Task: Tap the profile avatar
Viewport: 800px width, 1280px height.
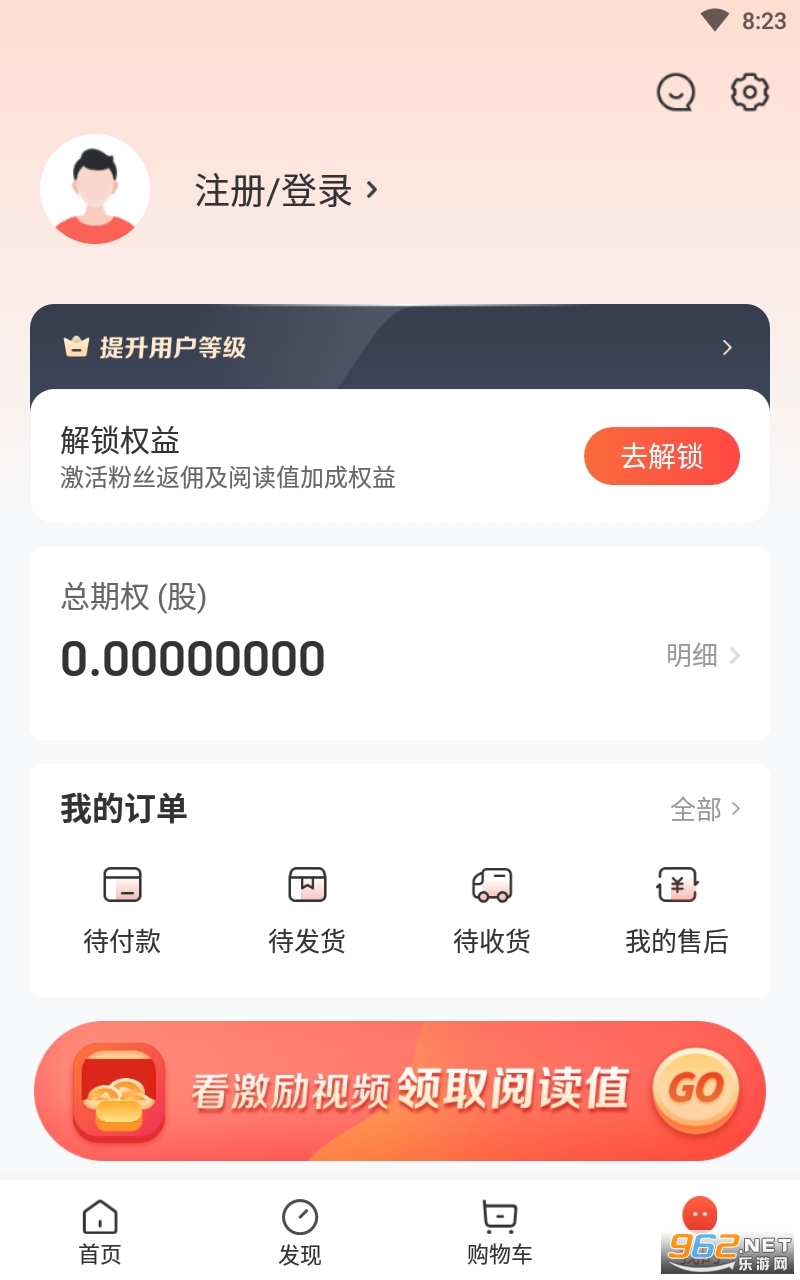Action: coord(95,189)
